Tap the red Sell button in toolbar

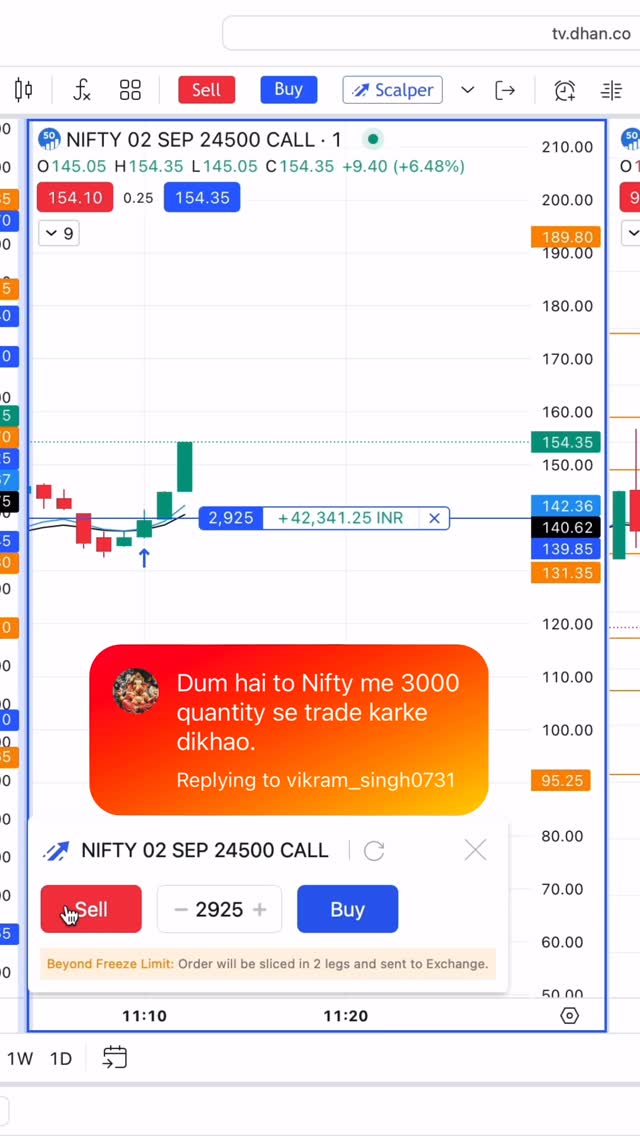click(206, 90)
